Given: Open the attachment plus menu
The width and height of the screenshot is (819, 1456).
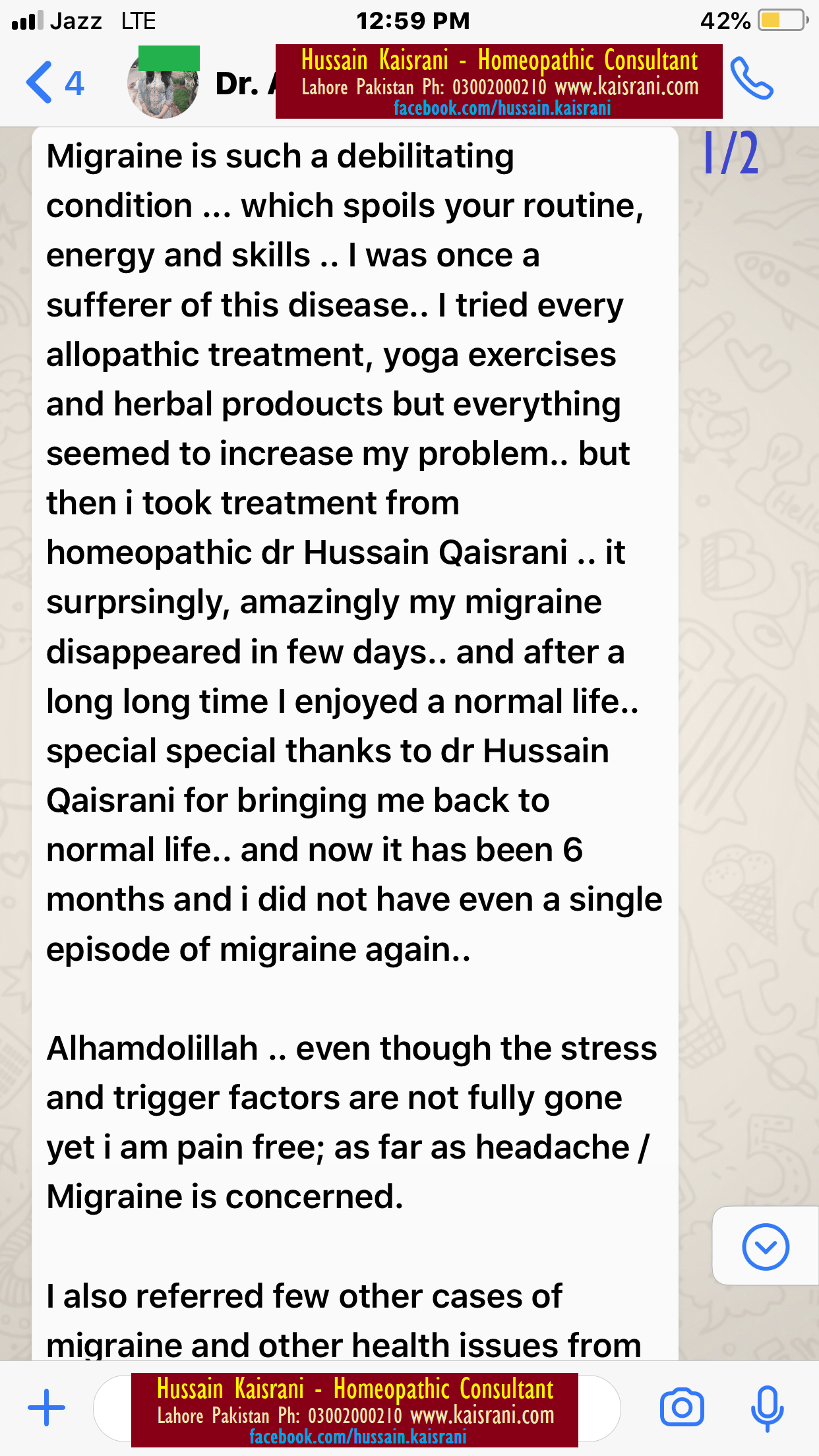Looking at the screenshot, I should [47, 1407].
